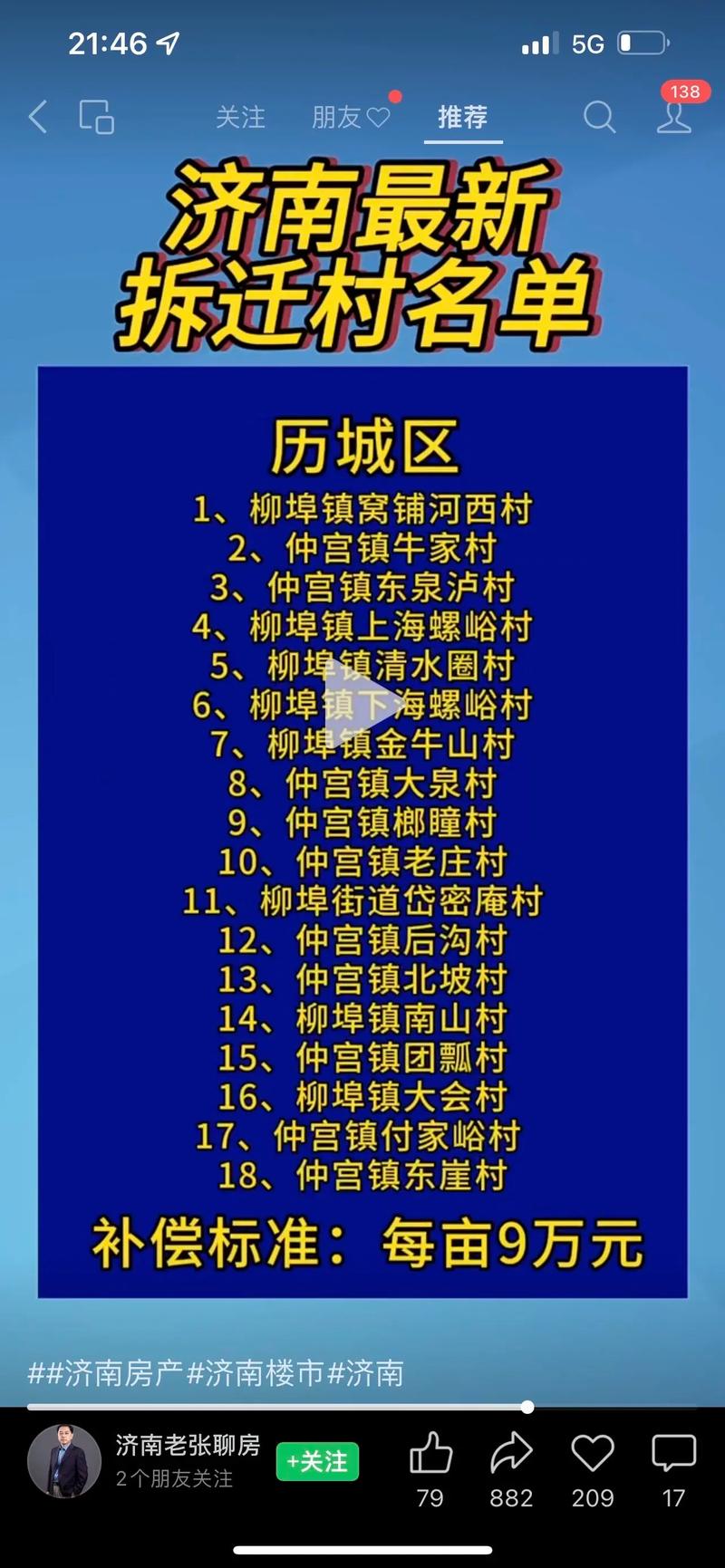725x1568 pixels.
Task: Switch to the 关注 tab
Action: [x=240, y=117]
